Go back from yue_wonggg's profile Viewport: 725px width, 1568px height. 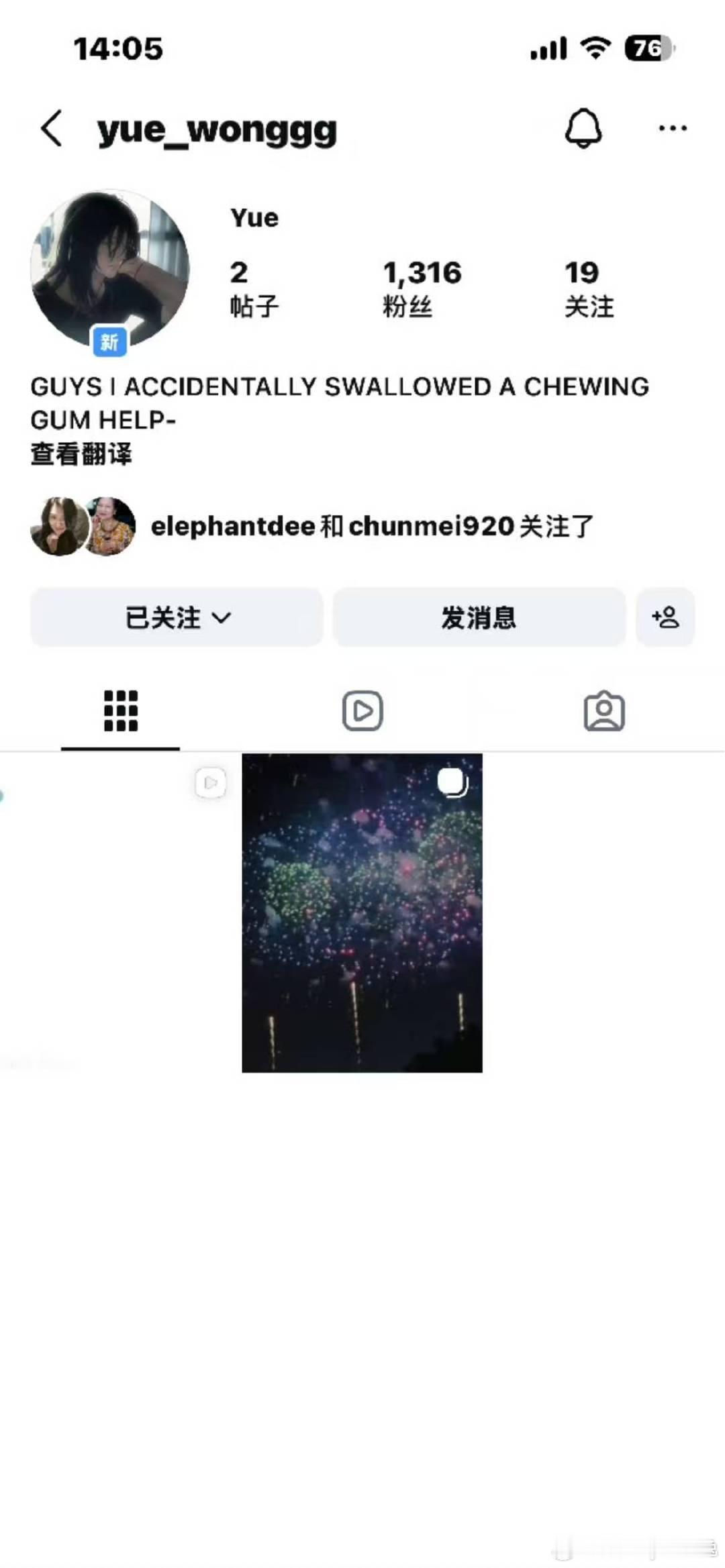[x=52, y=128]
